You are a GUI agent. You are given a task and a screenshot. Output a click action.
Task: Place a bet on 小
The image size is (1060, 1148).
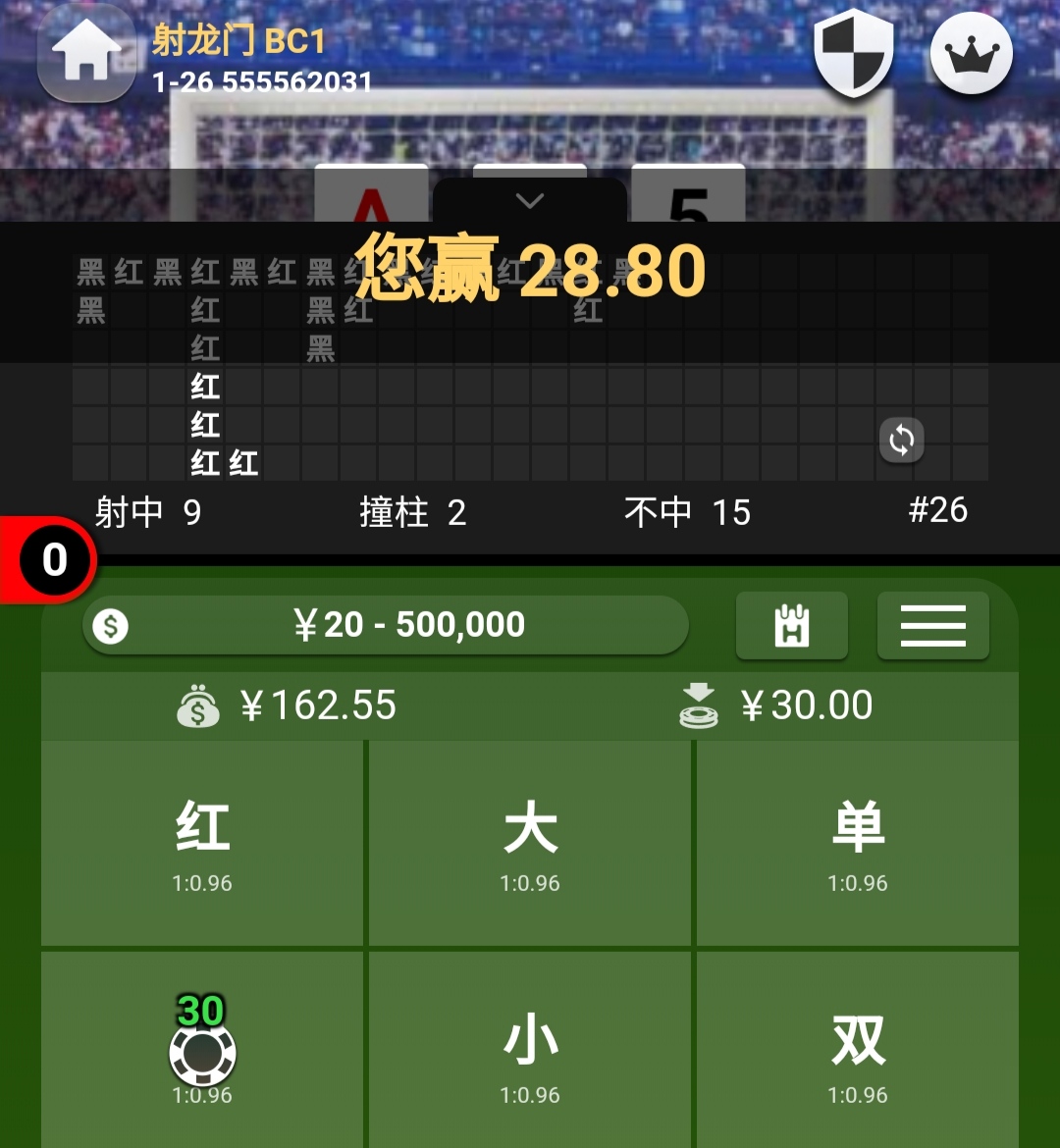530,1050
